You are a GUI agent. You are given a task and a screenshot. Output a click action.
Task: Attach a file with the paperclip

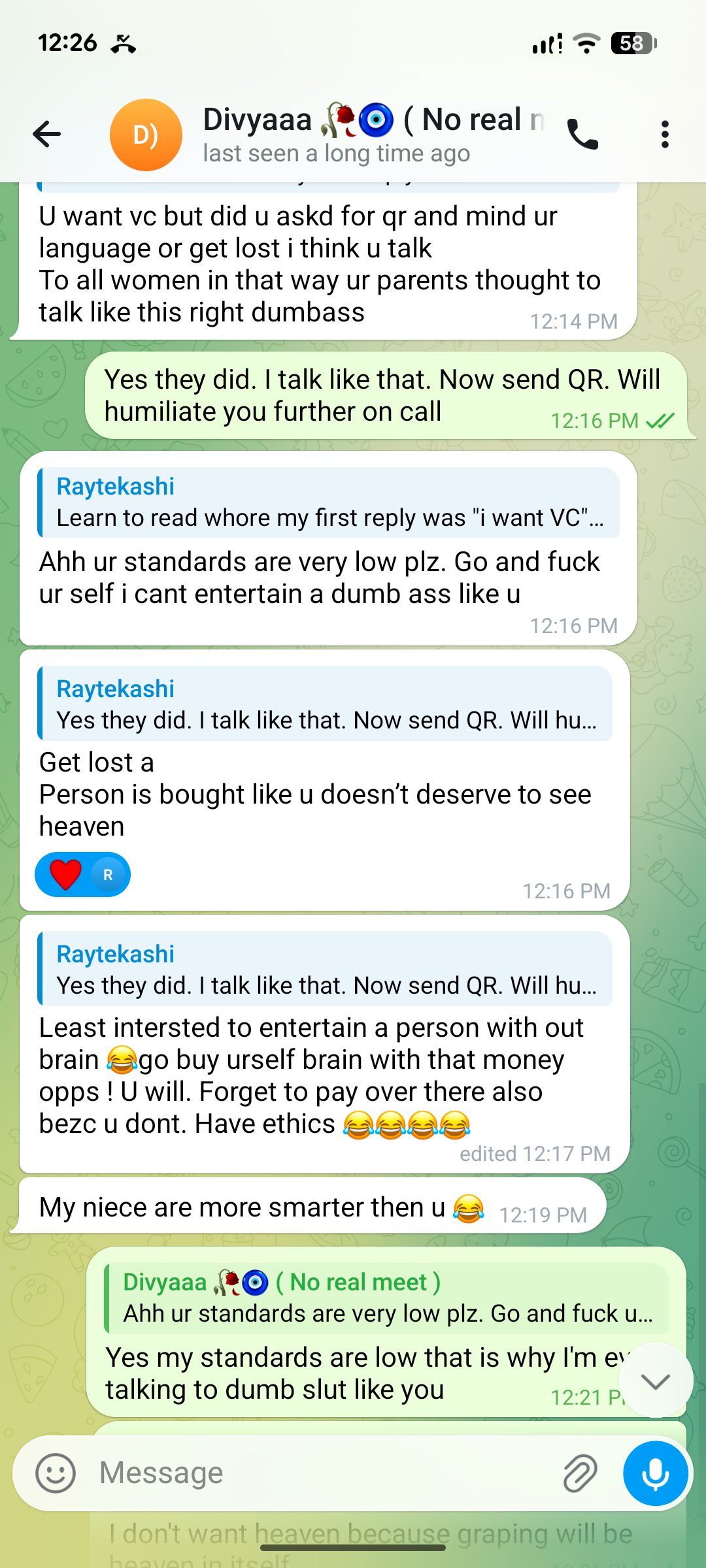click(579, 1473)
